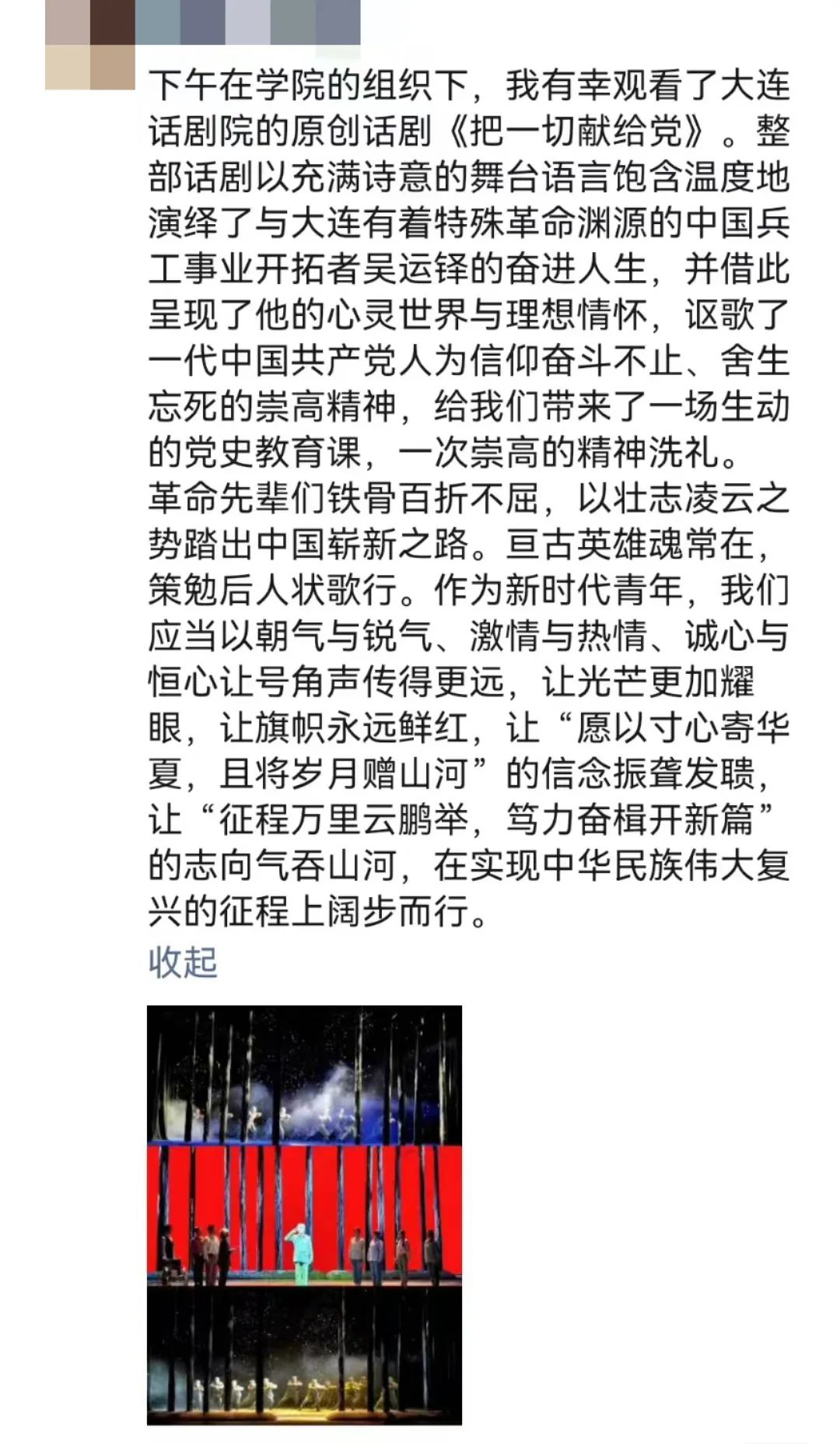Open the poster's profile avatar

pyautogui.click(x=90, y=45)
